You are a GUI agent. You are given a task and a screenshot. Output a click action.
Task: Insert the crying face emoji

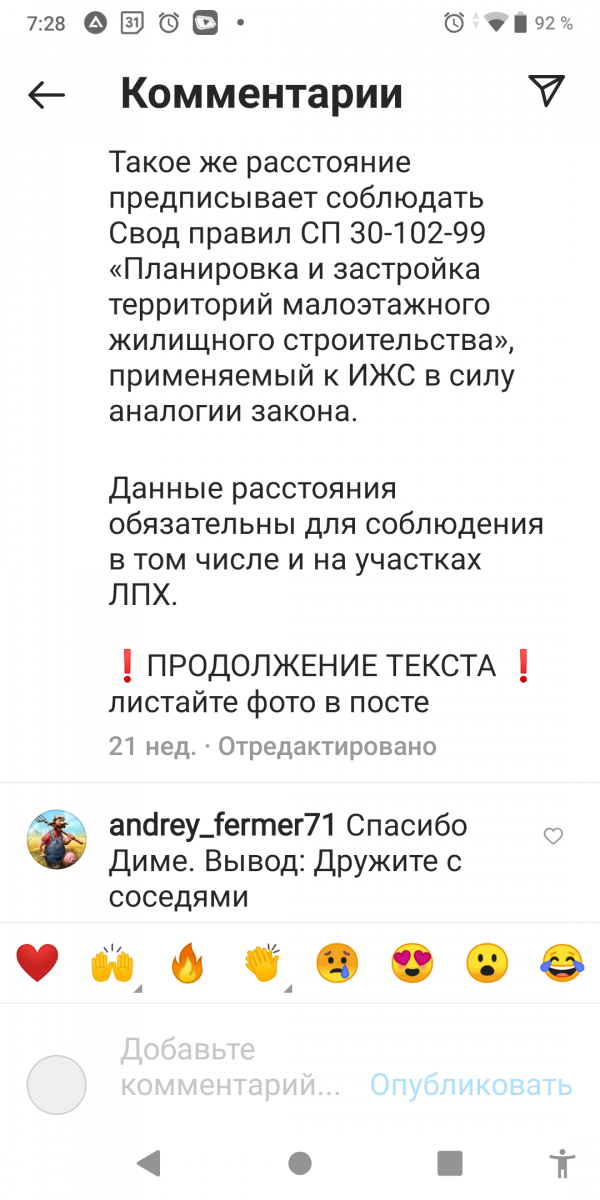pyautogui.click(x=338, y=963)
